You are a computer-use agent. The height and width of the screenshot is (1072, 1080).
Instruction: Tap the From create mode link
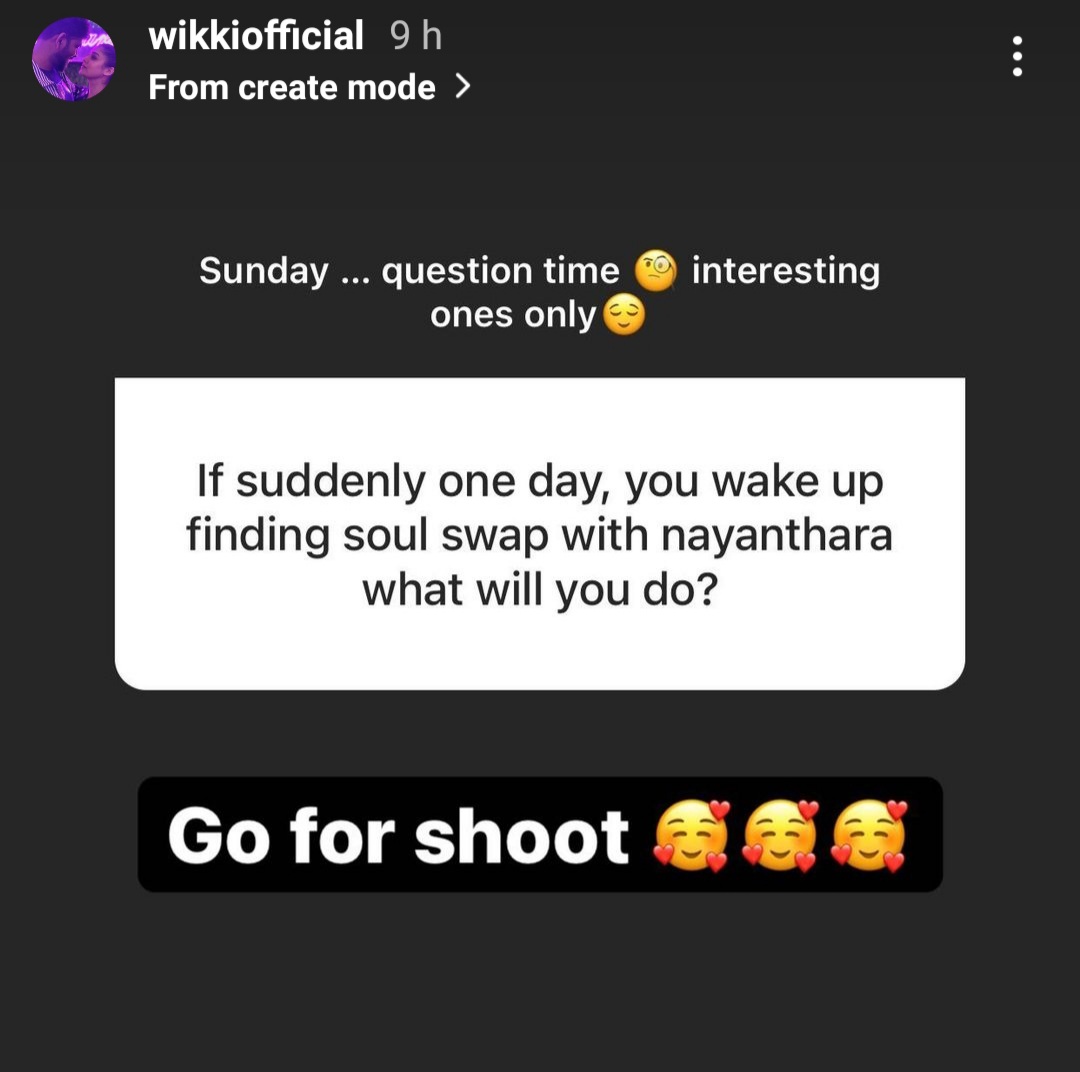point(308,88)
